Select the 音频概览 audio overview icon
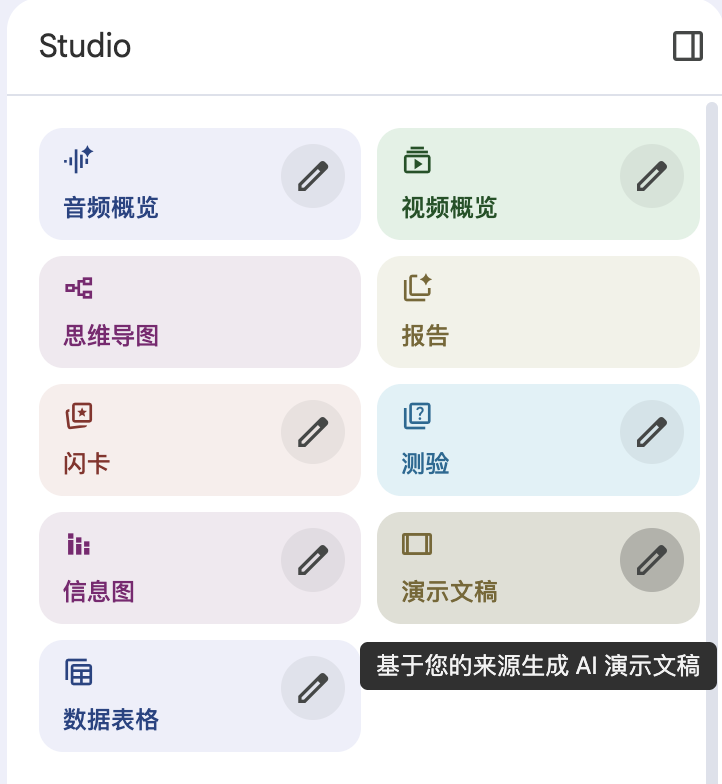 pyautogui.click(x=77, y=160)
